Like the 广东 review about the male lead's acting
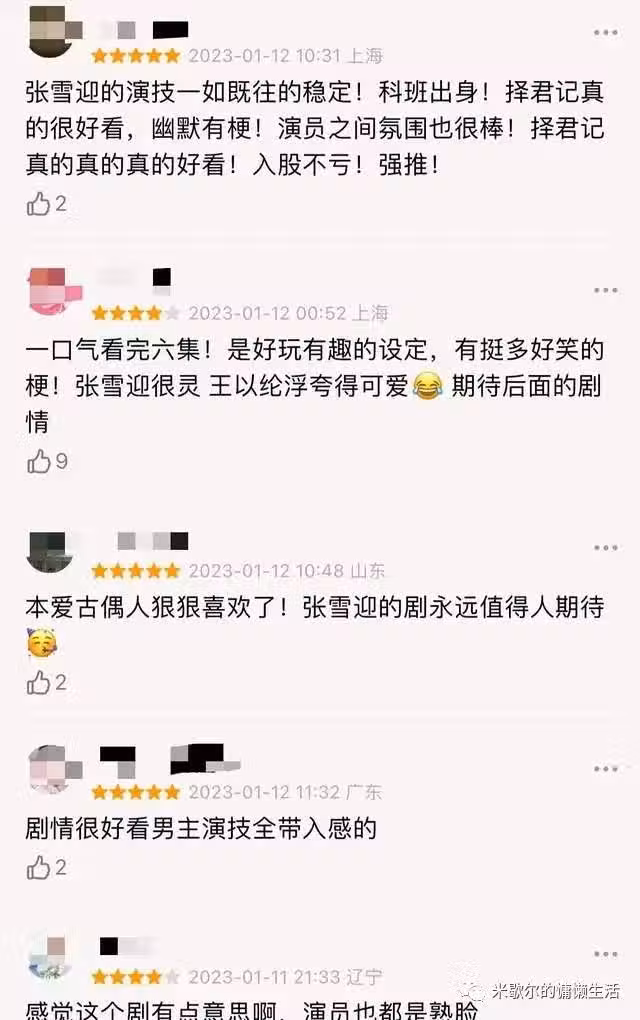The height and width of the screenshot is (1020, 640). coord(39,867)
